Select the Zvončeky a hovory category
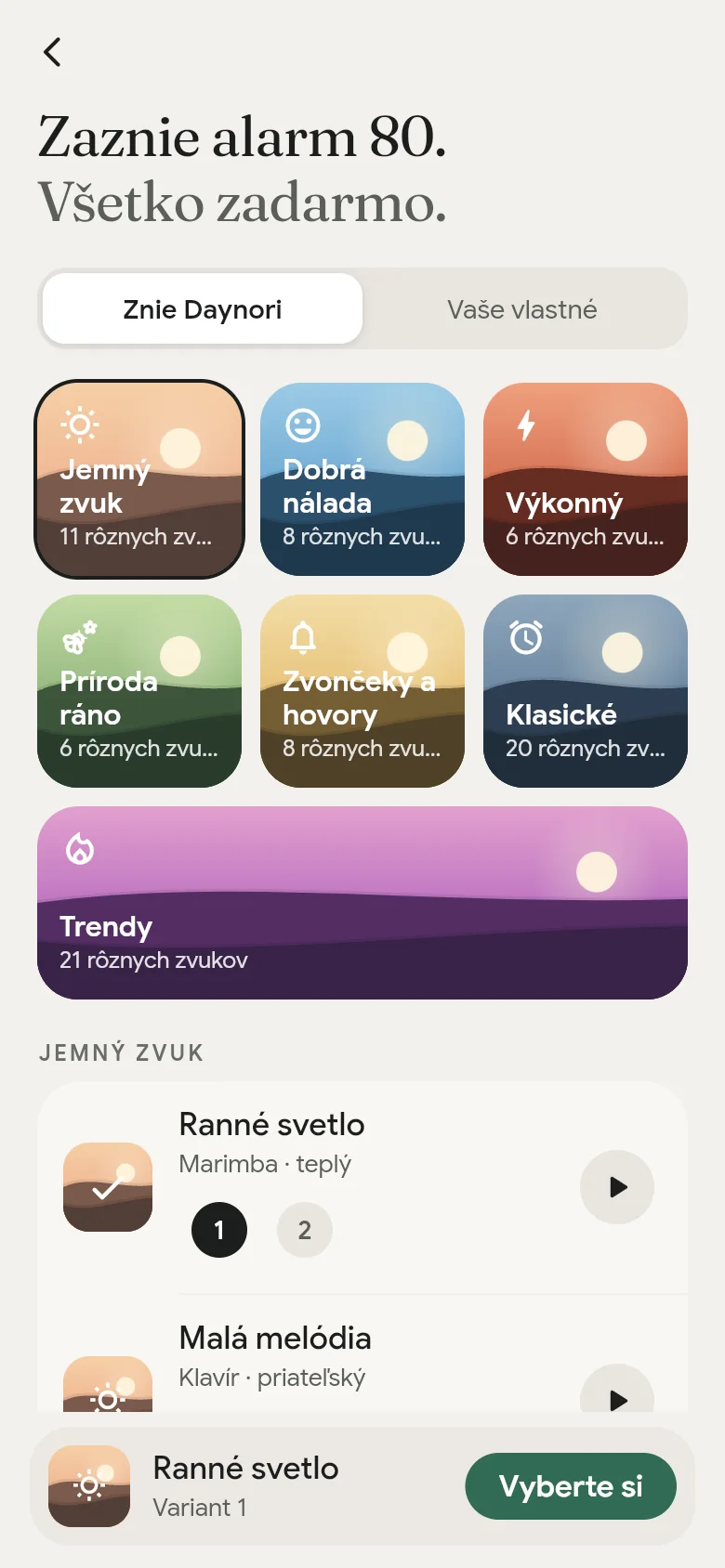The width and height of the screenshot is (725, 1568). pyautogui.click(x=362, y=691)
